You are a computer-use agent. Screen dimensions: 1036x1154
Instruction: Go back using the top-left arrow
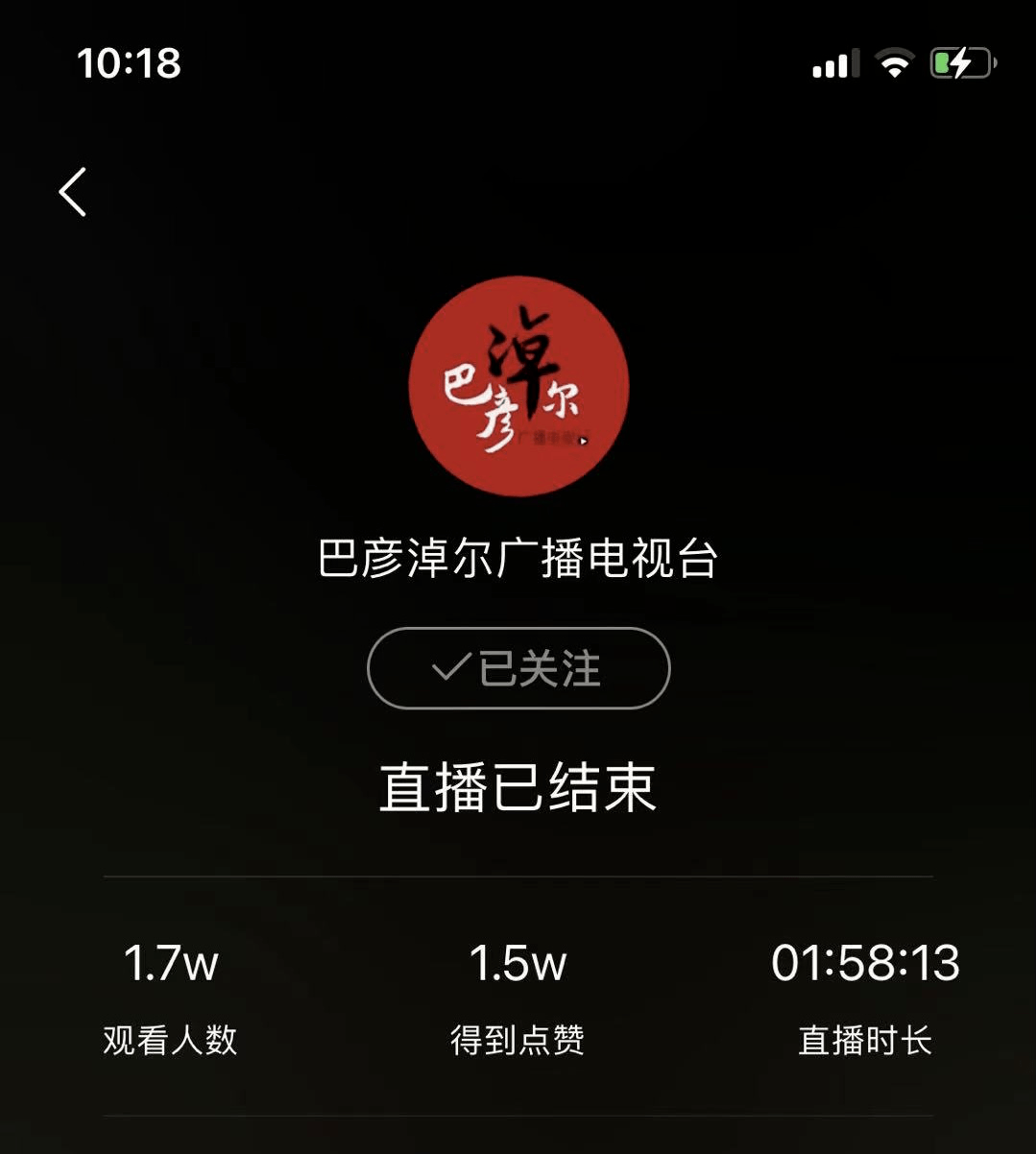tap(73, 192)
